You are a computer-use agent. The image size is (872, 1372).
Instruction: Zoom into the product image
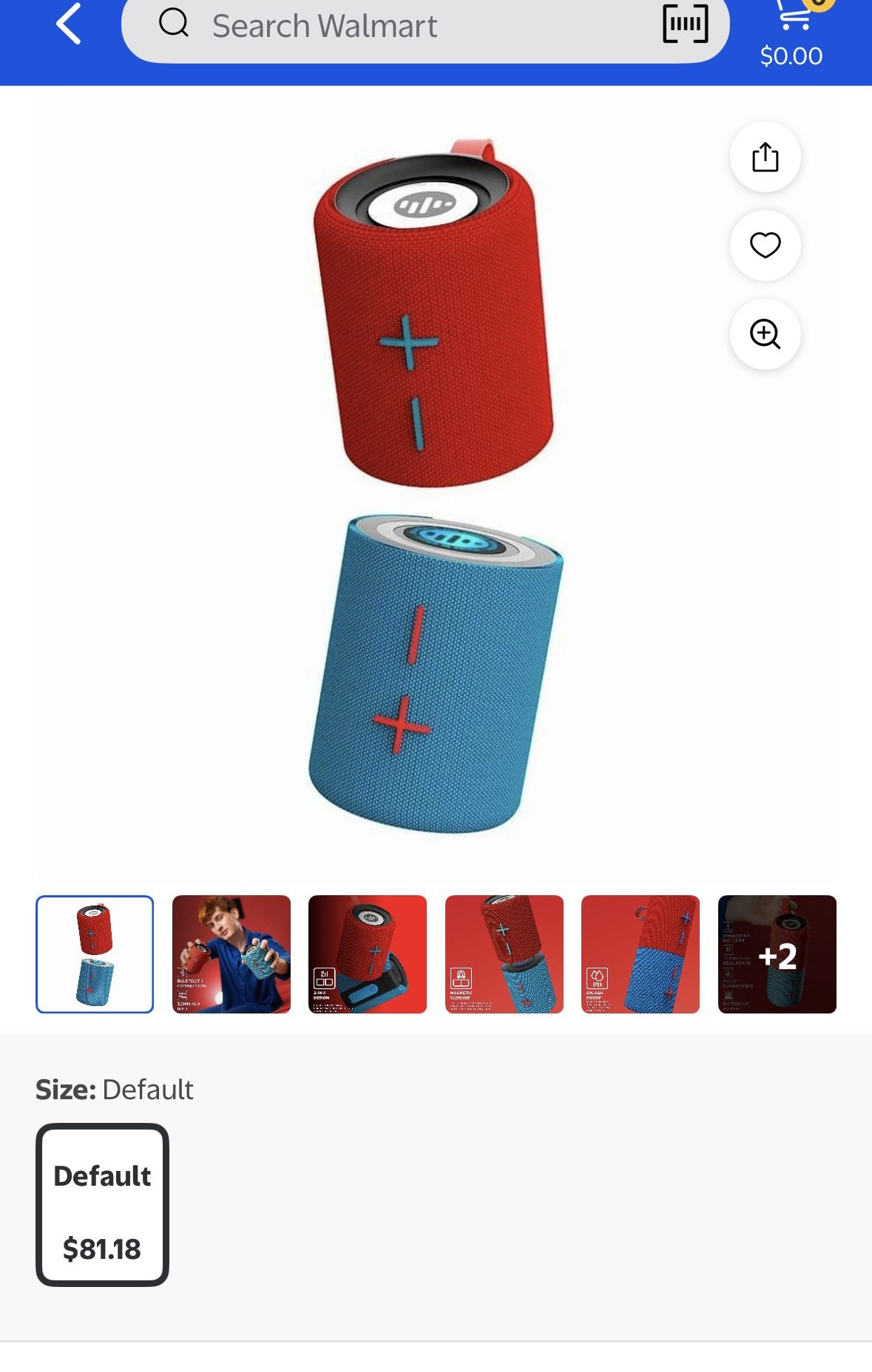765,334
